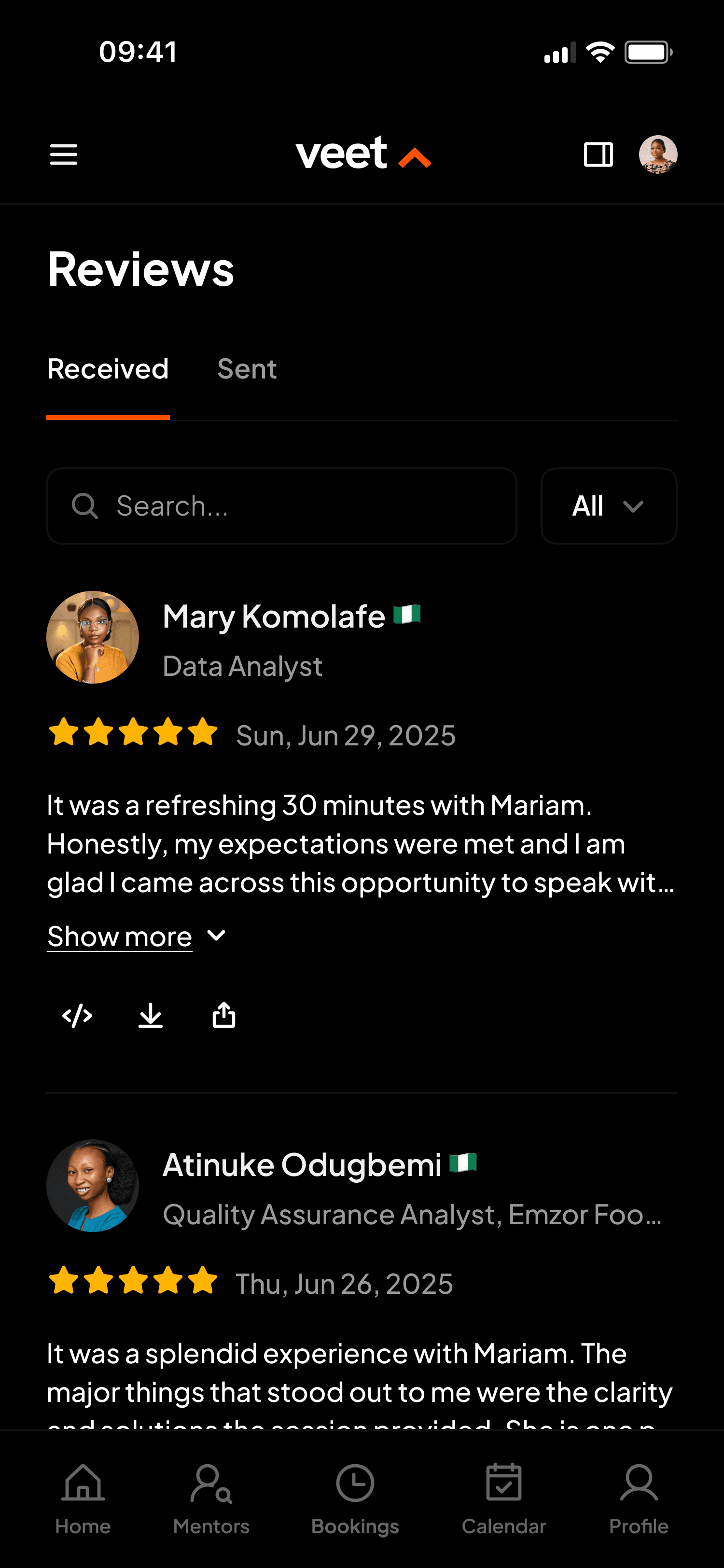724x1568 pixels.
Task: Go to the Home tab
Action: coord(83,1499)
